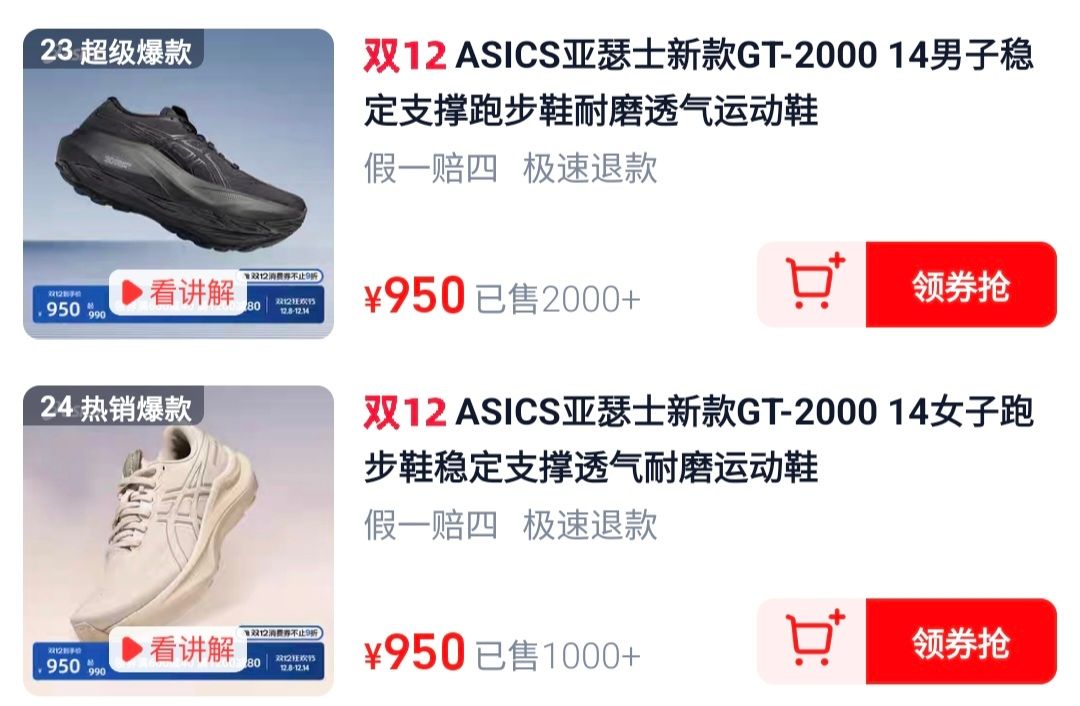Watch 看讲解 video for black men's shoe
1080x706 pixels.
point(180,293)
